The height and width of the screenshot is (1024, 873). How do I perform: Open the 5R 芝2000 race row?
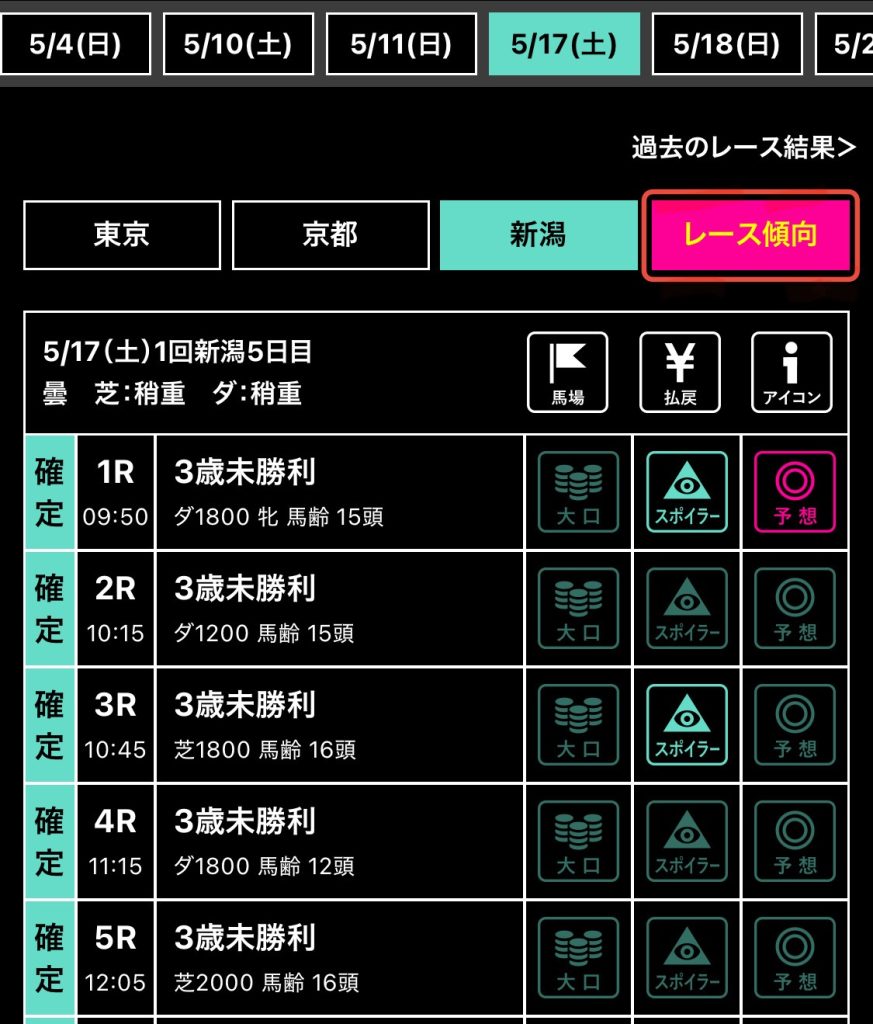pos(340,957)
